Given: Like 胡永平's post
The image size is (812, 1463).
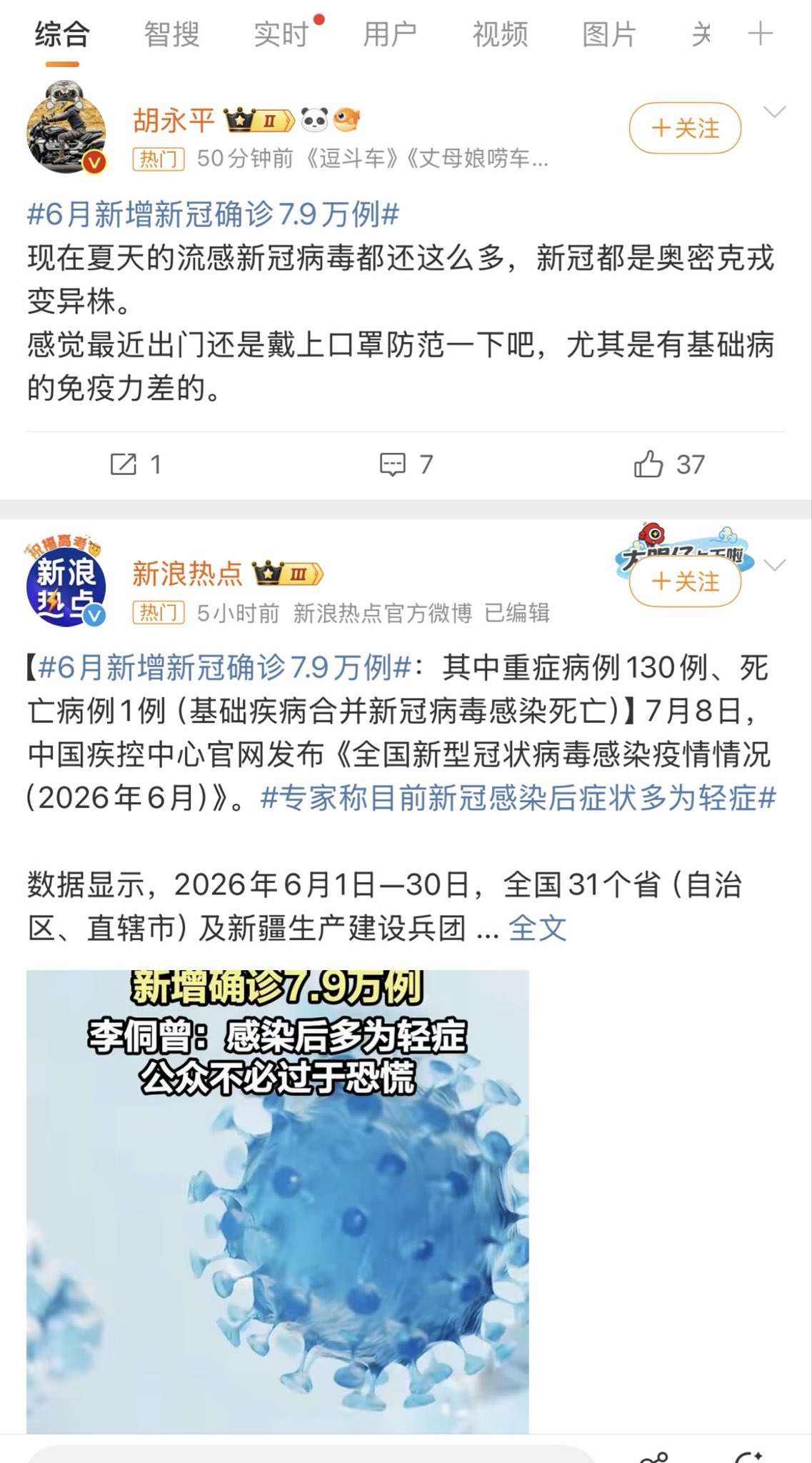Looking at the screenshot, I should pyautogui.click(x=669, y=464).
